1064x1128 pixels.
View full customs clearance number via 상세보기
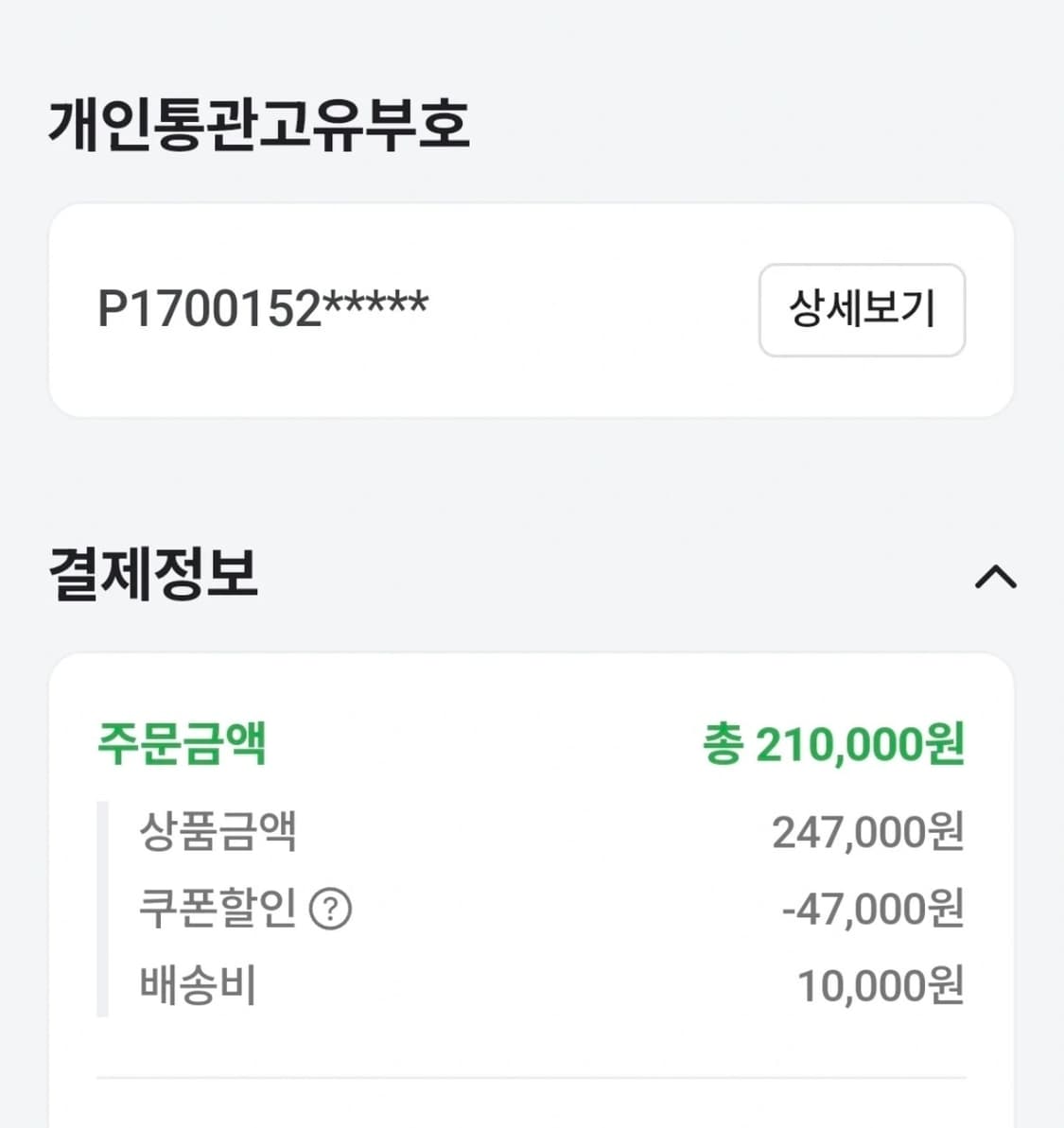(x=862, y=310)
